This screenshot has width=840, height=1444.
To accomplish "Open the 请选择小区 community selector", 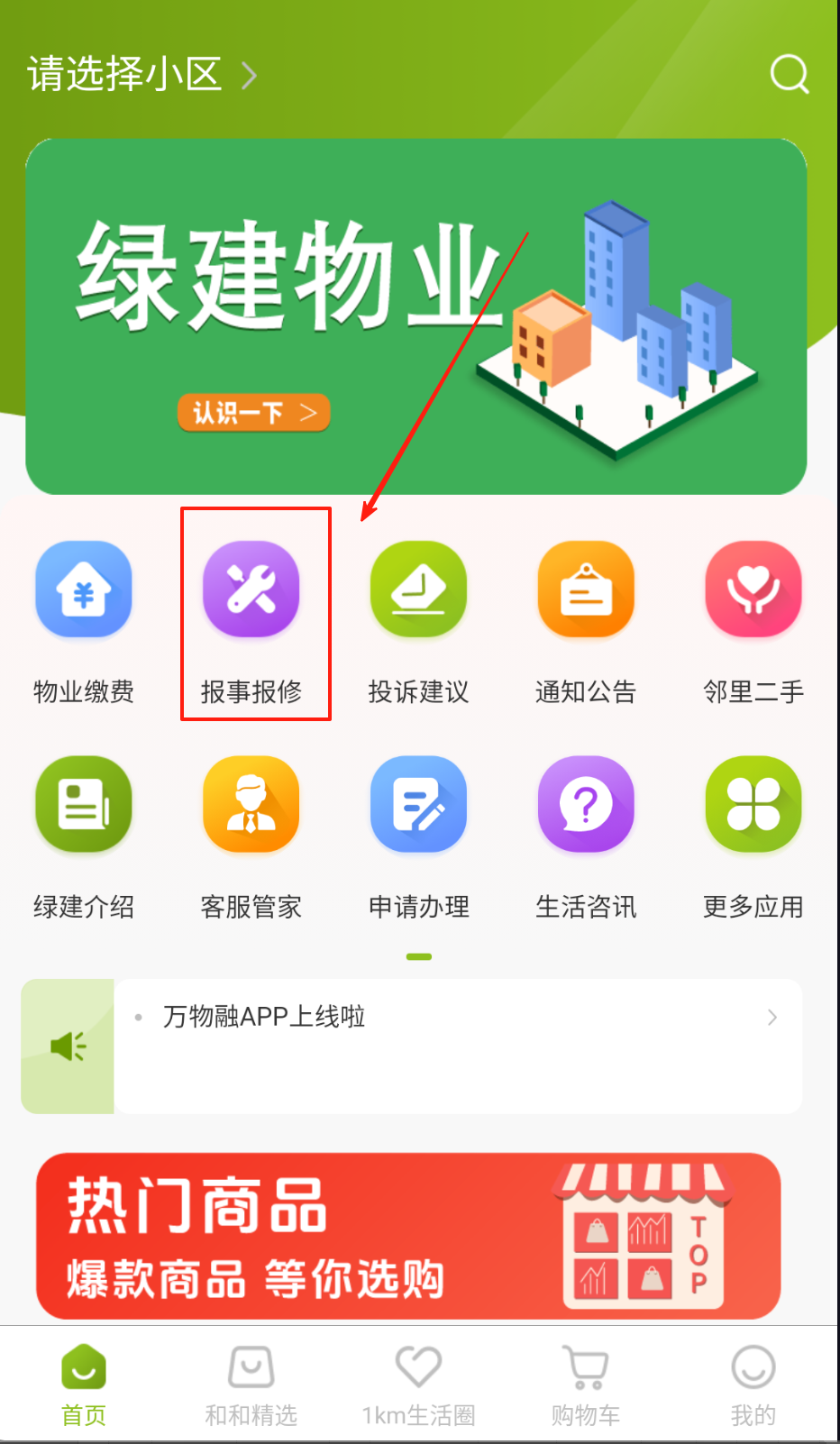I will pos(142,74).
